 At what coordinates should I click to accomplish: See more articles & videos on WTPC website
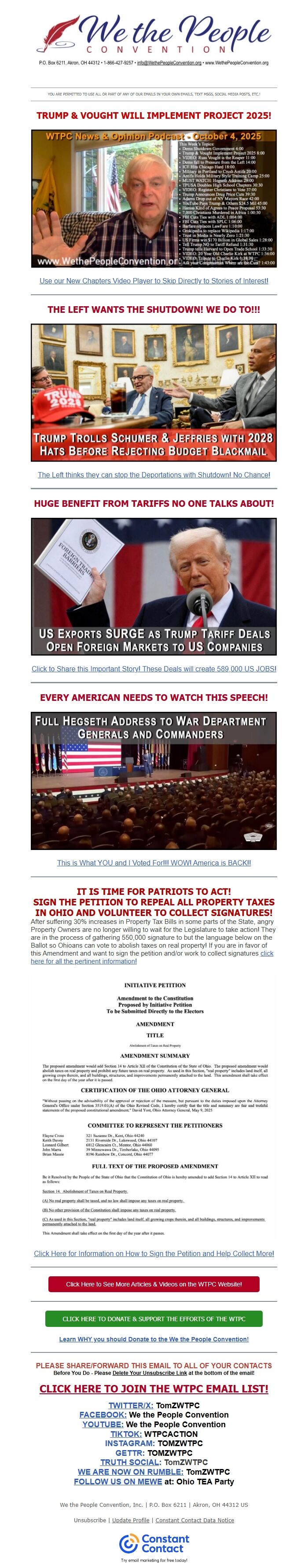(154, 1284)
